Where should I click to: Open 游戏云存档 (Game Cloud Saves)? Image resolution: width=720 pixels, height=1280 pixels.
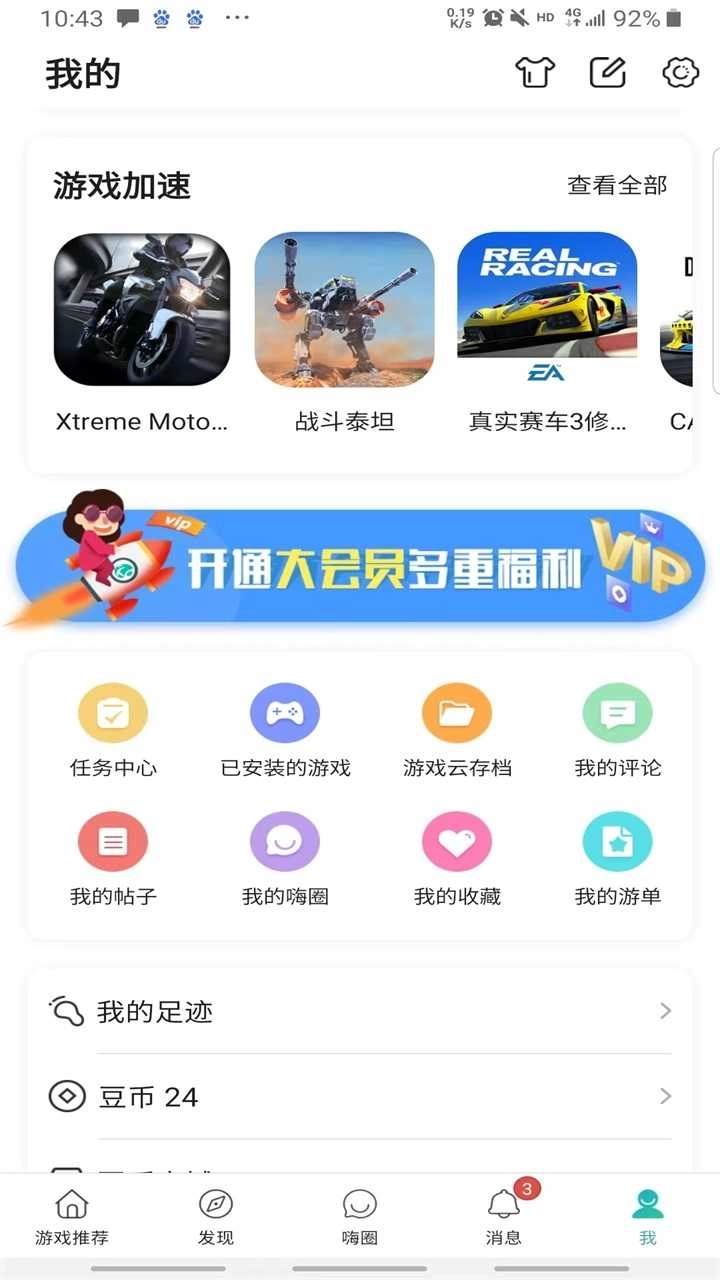(456, 728)
